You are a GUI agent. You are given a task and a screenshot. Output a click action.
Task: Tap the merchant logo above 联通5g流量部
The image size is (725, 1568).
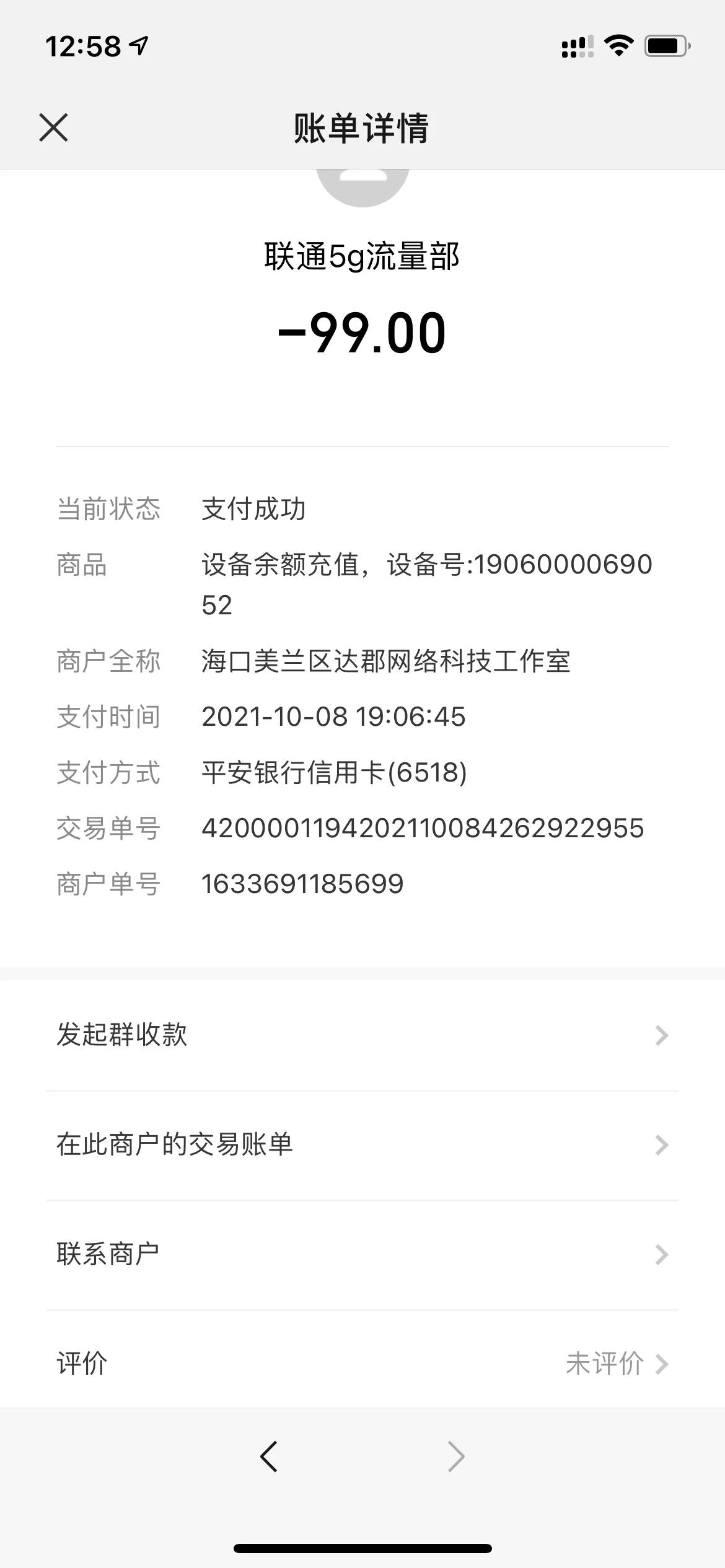(362, 186)
